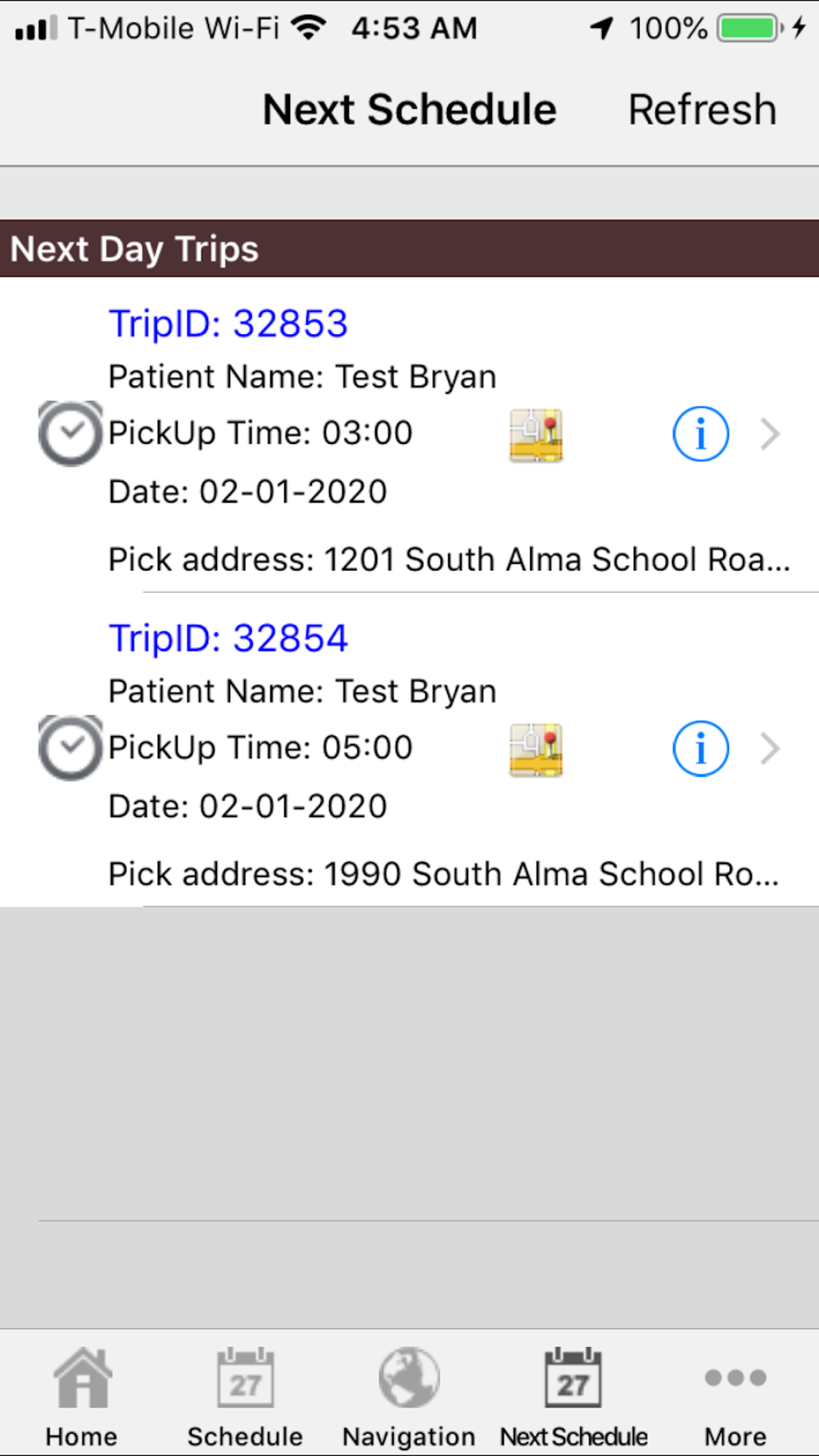This screenshot has height=1456, width=819.
Task: Open the TripID: 32853 link
Action: [x=229, y=323]
